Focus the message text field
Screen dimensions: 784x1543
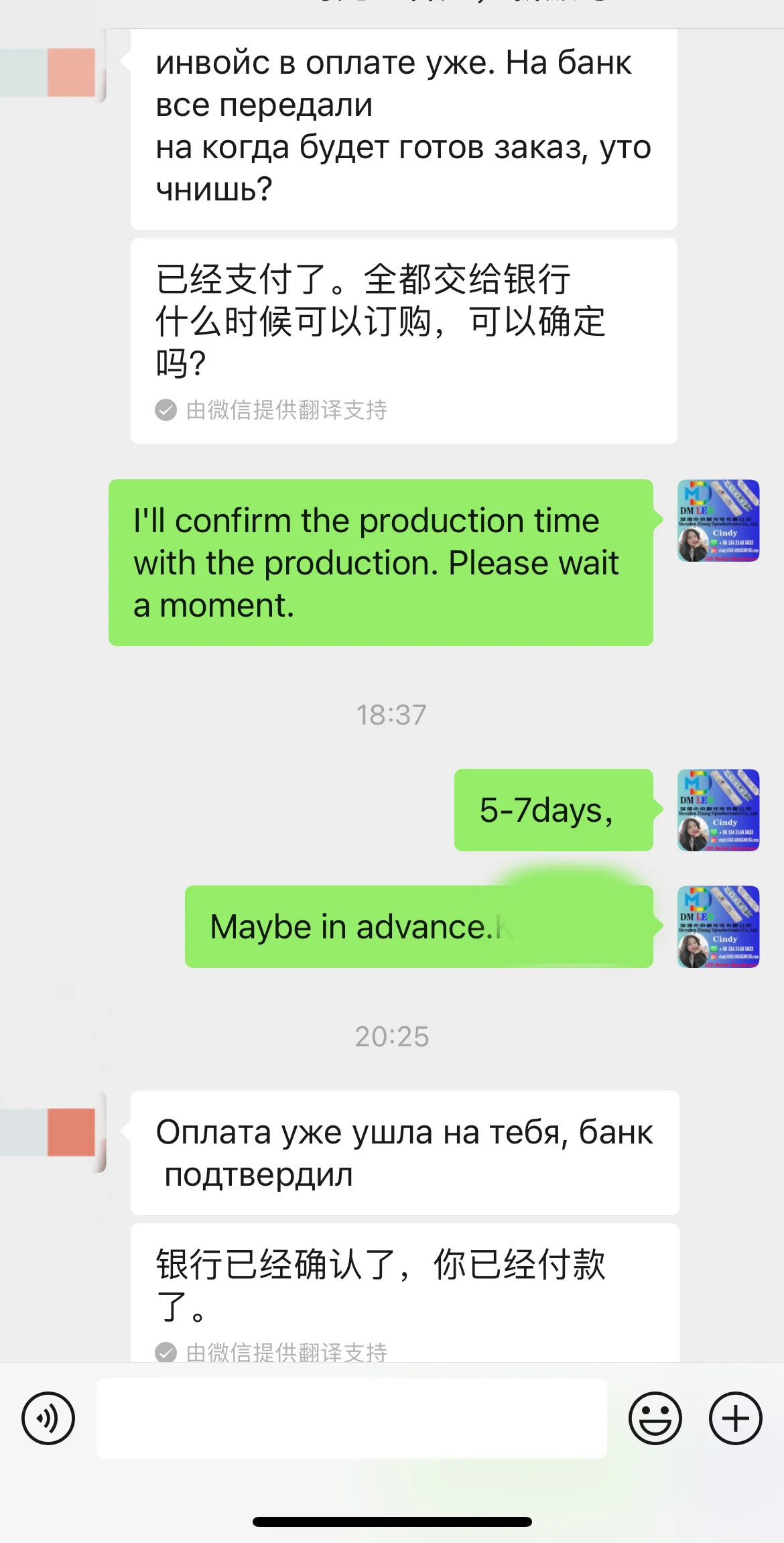tap(352, 1418)
